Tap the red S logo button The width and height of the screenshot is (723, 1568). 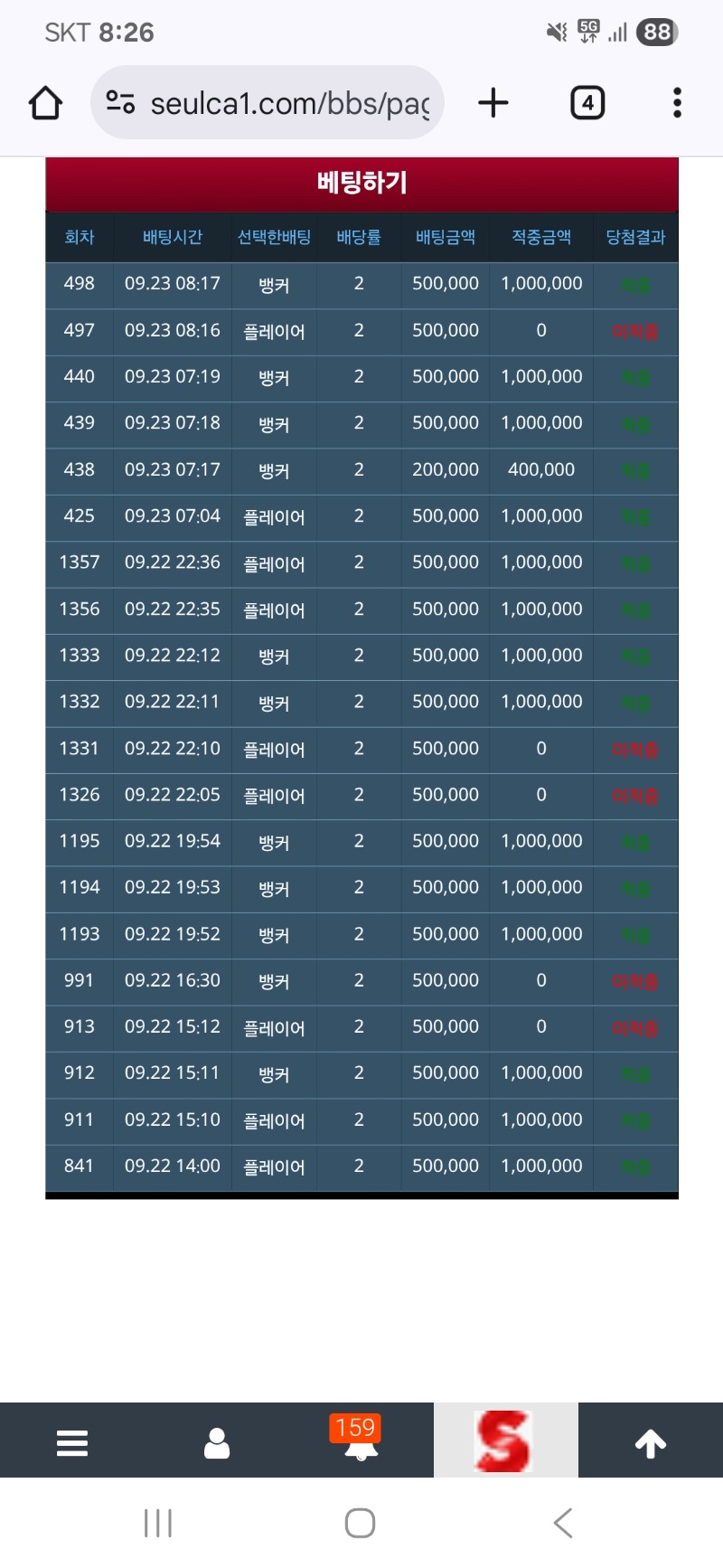(504, 1440)
